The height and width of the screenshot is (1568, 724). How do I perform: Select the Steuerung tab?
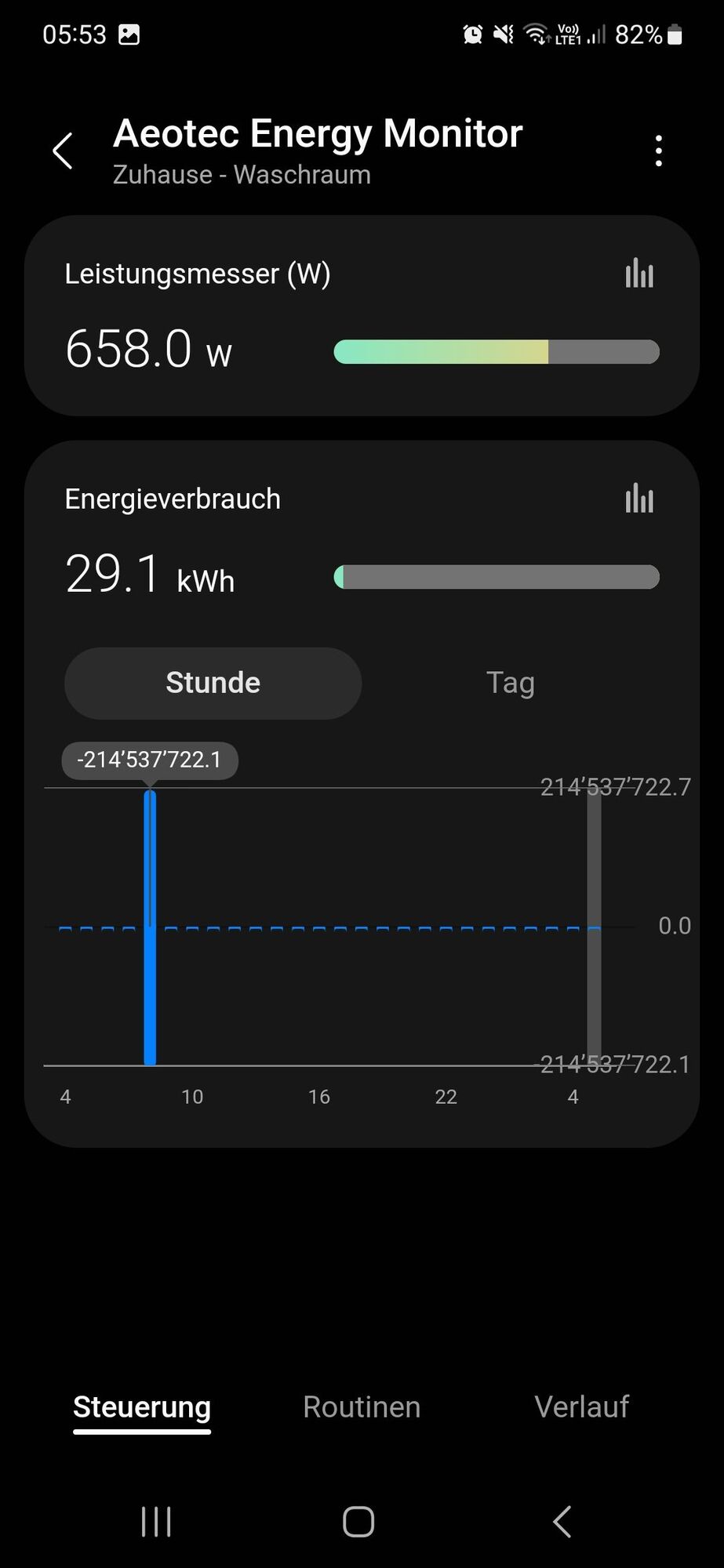(142, 1407)
